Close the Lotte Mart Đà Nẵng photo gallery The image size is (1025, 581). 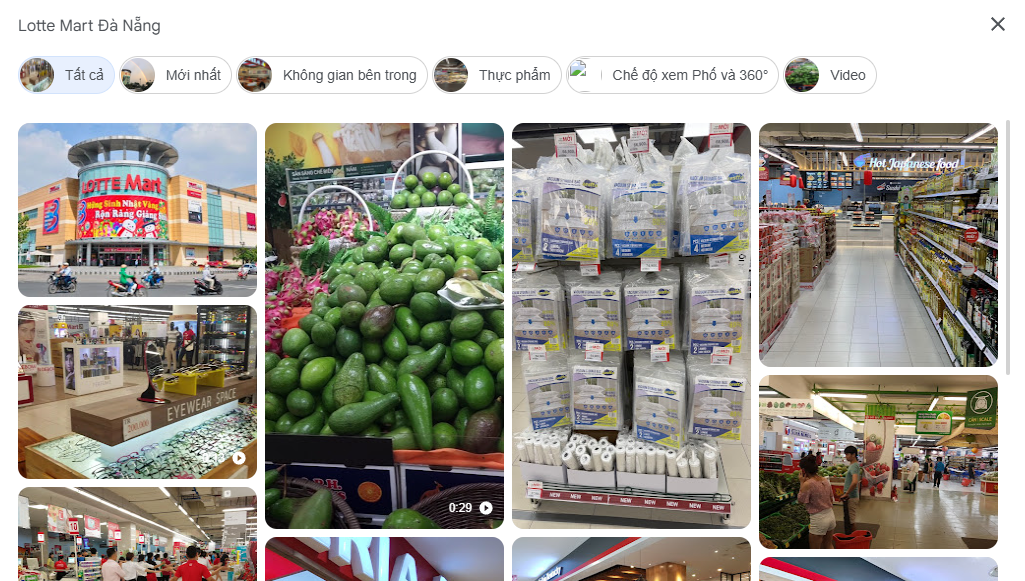(x=997, y=24)
